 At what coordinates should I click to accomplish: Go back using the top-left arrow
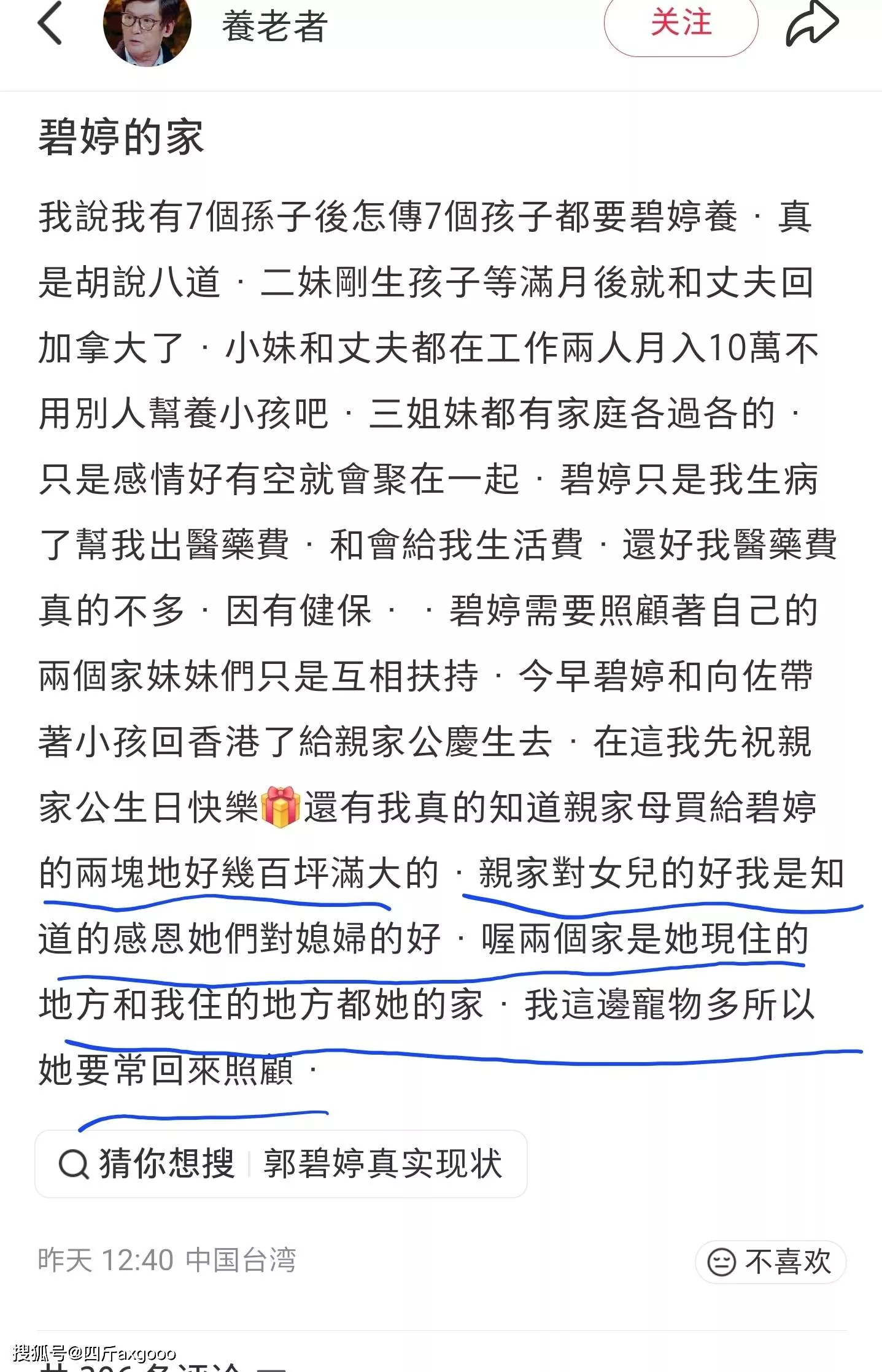click(50, 23)
